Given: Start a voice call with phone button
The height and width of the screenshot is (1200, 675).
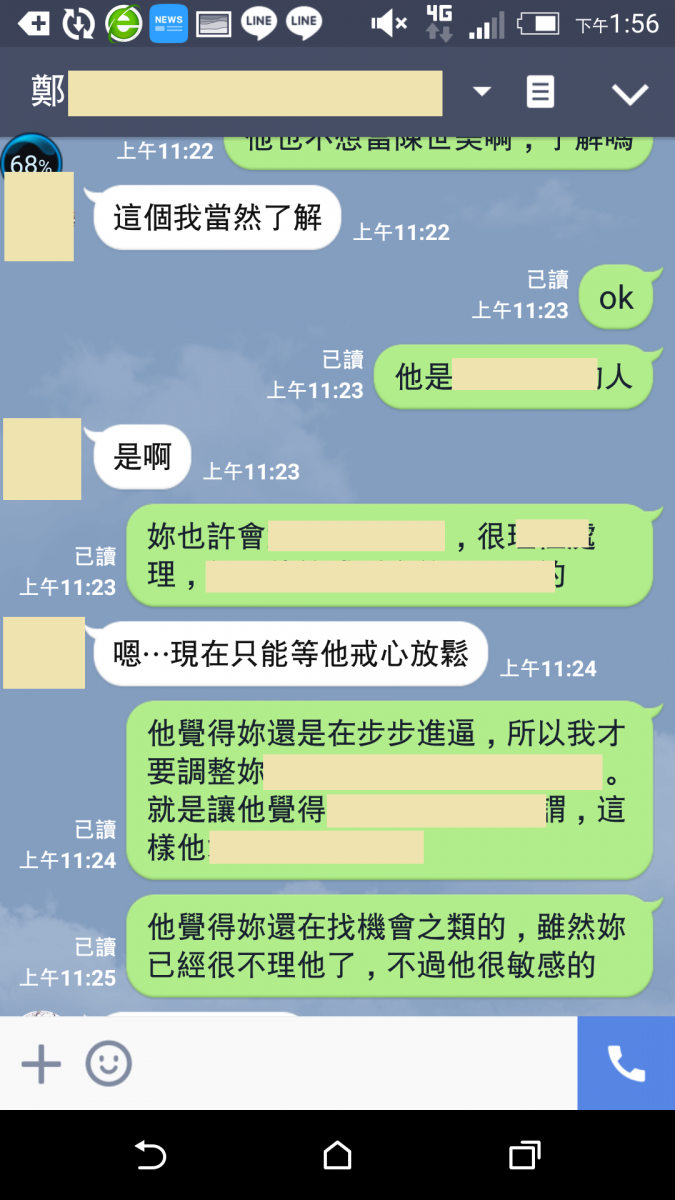Looking at the screenshot, I should tap(626, 1064).
